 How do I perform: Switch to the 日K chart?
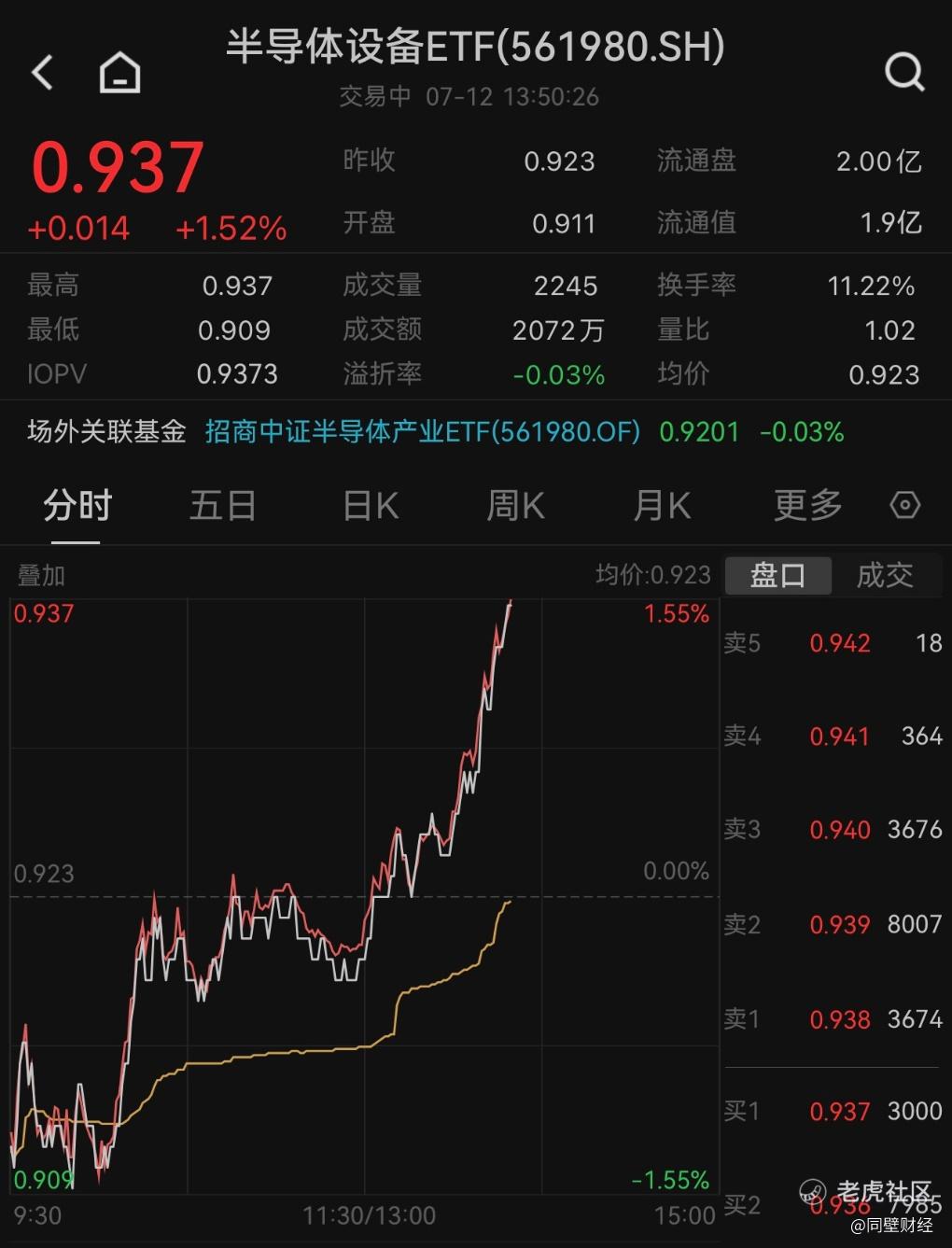tap(371, 506)
